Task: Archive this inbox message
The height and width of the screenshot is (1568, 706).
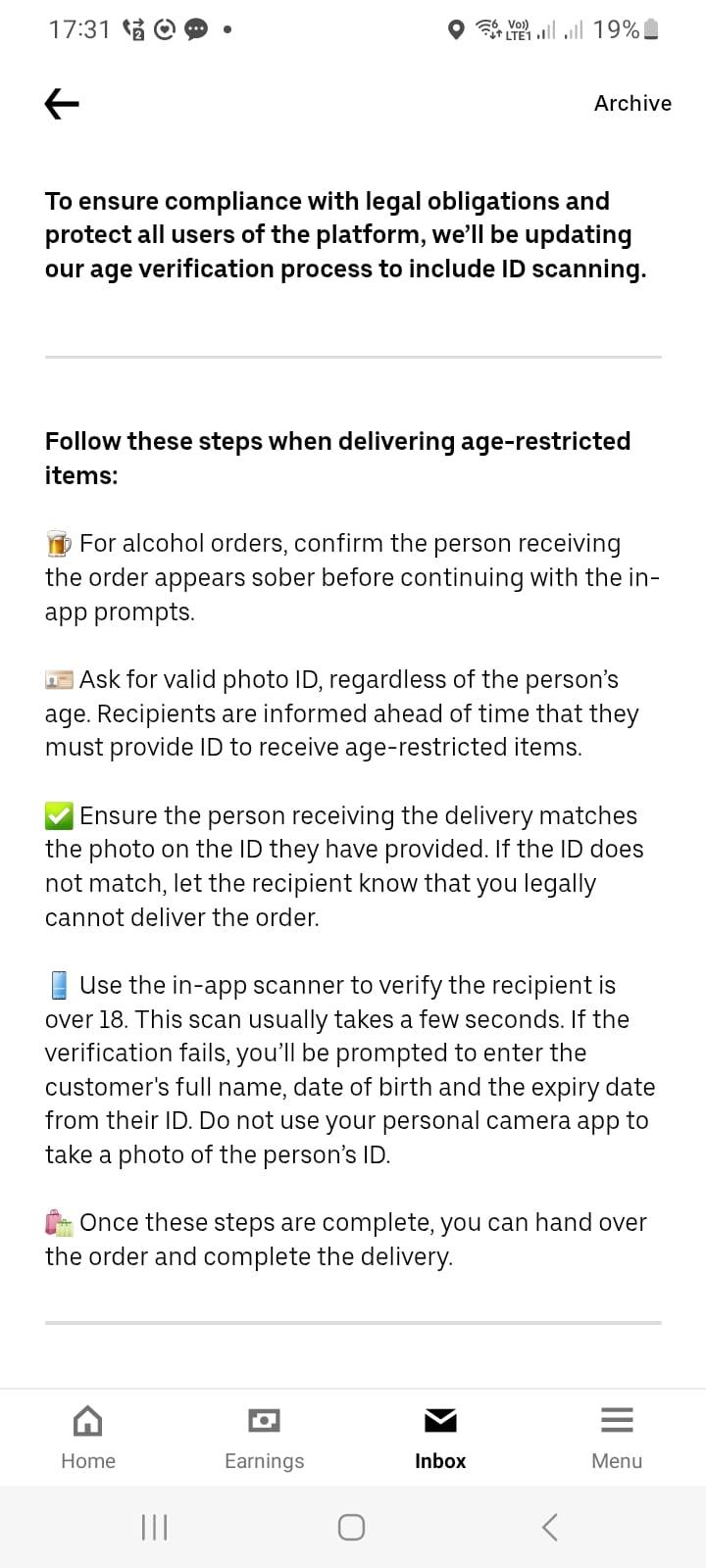Action: coord(632,104)
